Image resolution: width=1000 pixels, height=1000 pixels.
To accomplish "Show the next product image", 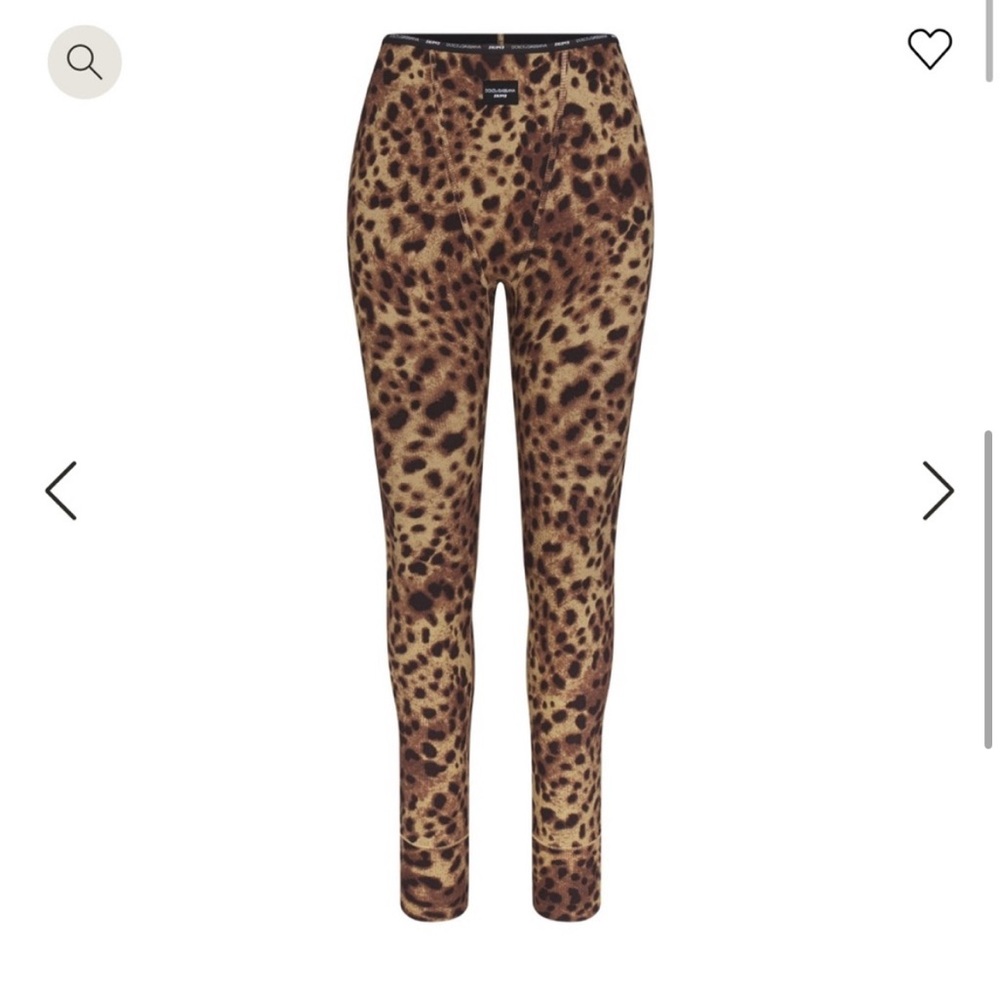I will point(937,490).
